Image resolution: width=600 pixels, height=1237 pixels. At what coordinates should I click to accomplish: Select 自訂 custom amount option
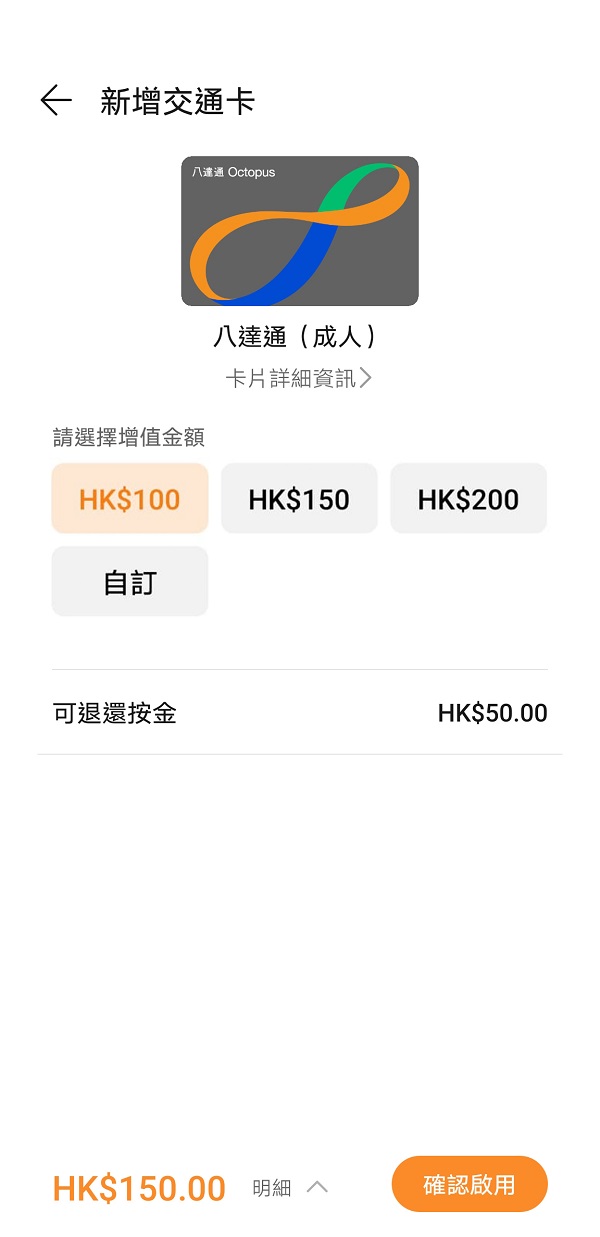coord(130,582)
